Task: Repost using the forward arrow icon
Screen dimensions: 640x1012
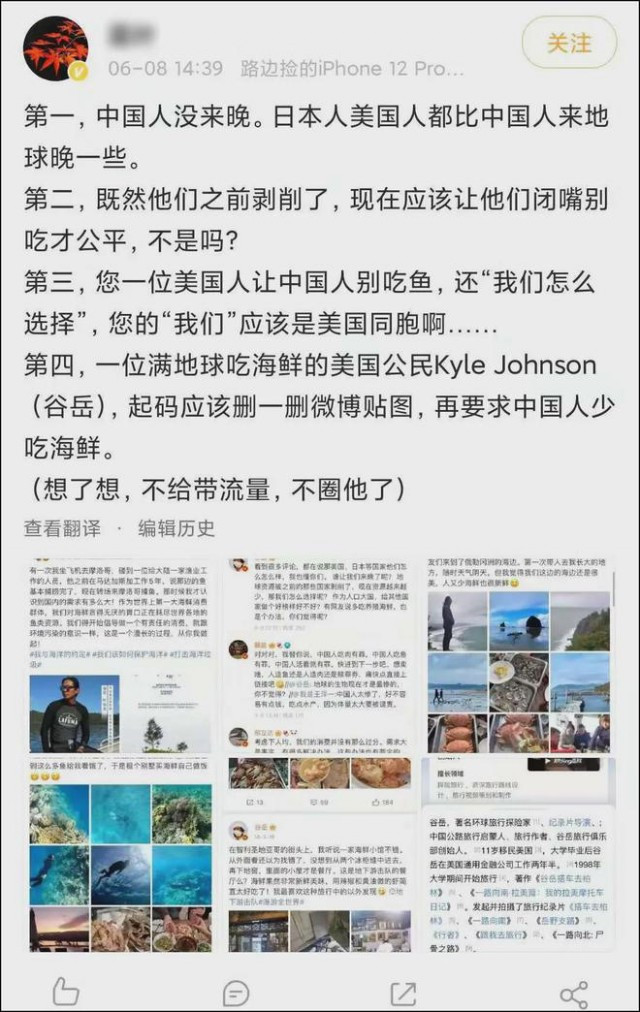Action: (x=403, y=992)
